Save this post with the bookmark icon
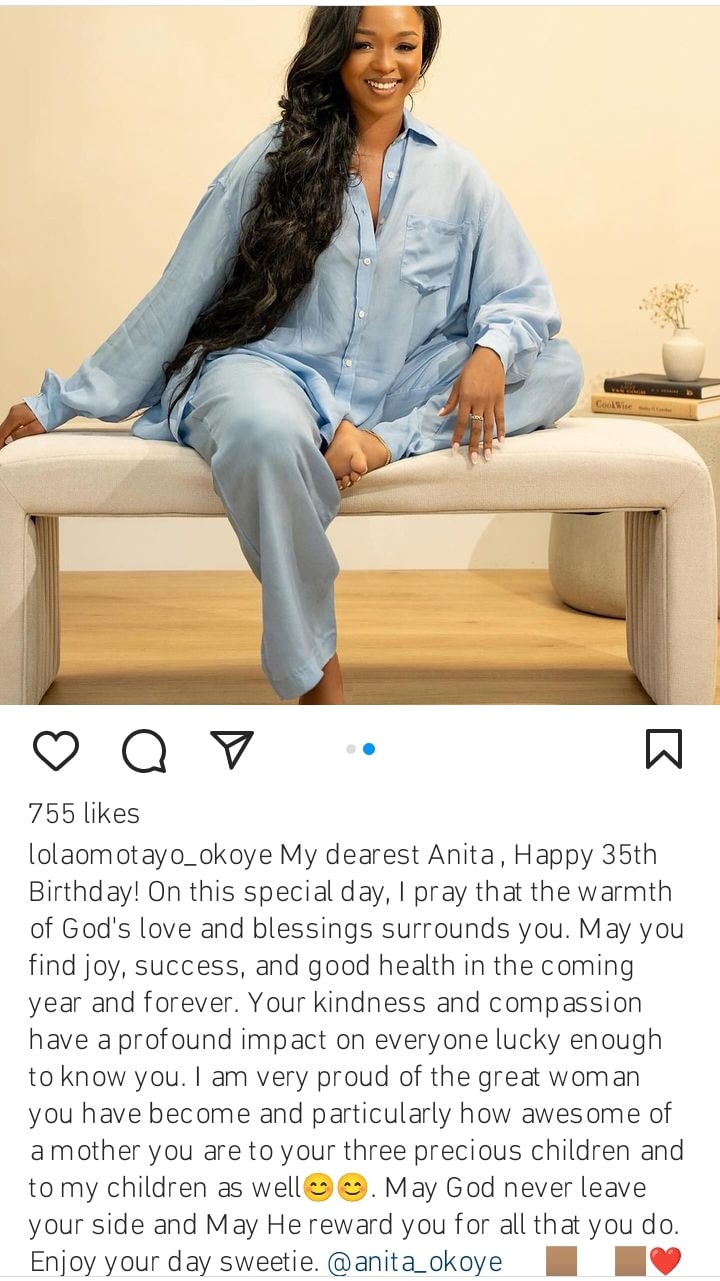The image size is (720, 1281). [663, 749]
